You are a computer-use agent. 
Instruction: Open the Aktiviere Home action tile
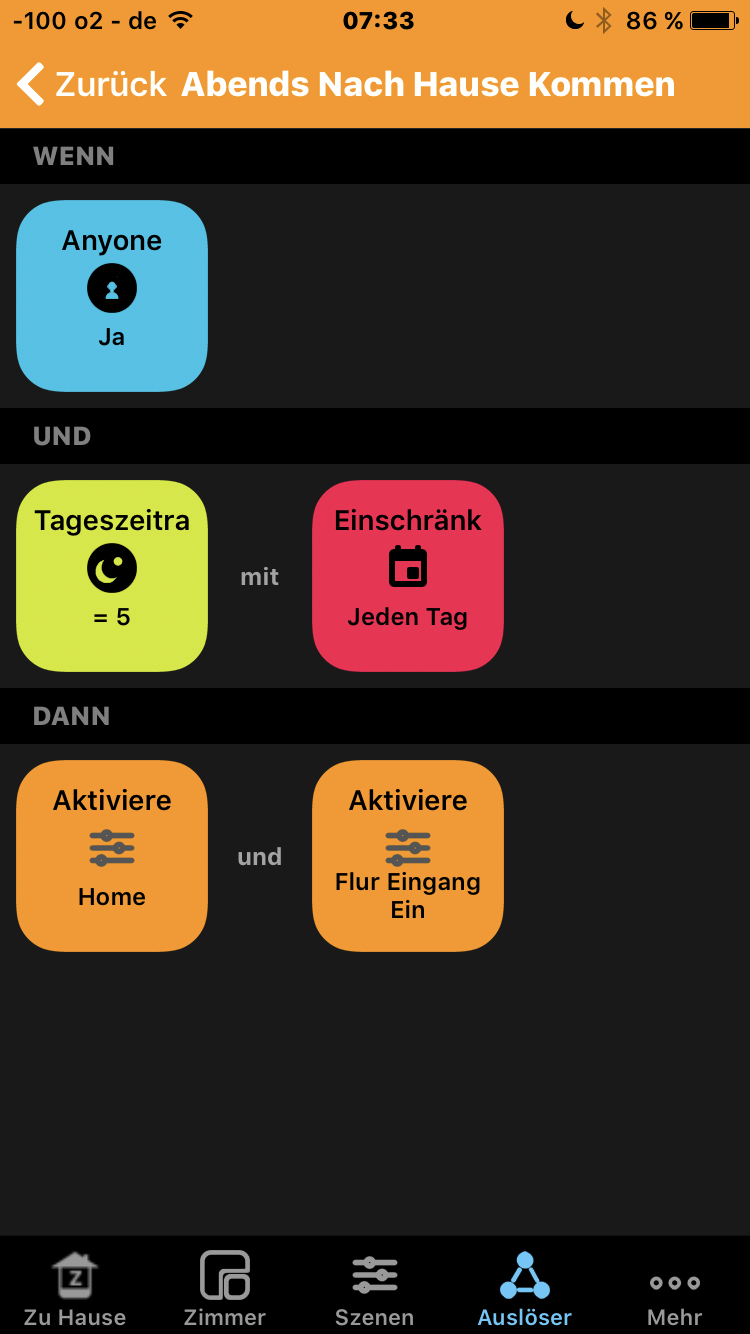coord(112,855)
